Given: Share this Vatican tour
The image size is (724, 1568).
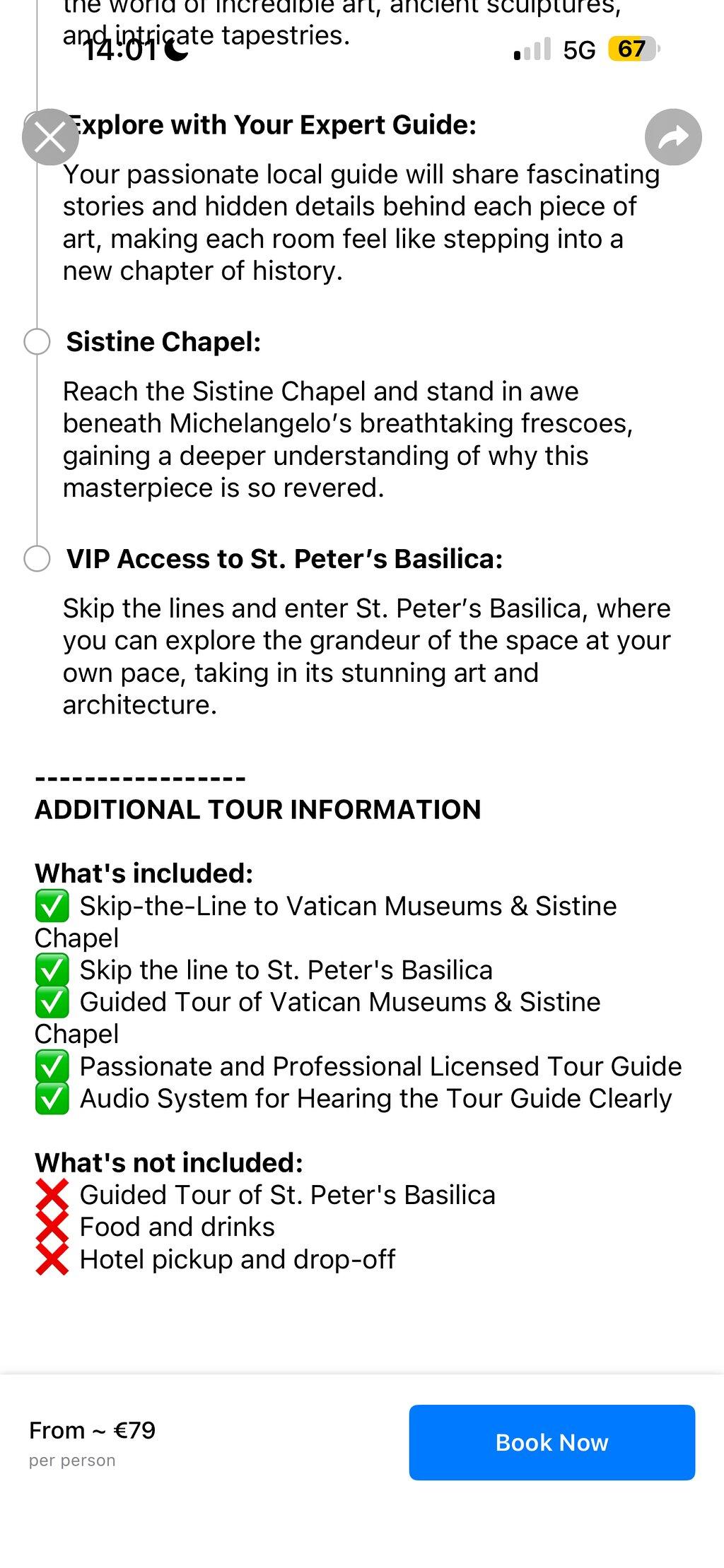Looking at the screenshot, I should click(673, 137).
